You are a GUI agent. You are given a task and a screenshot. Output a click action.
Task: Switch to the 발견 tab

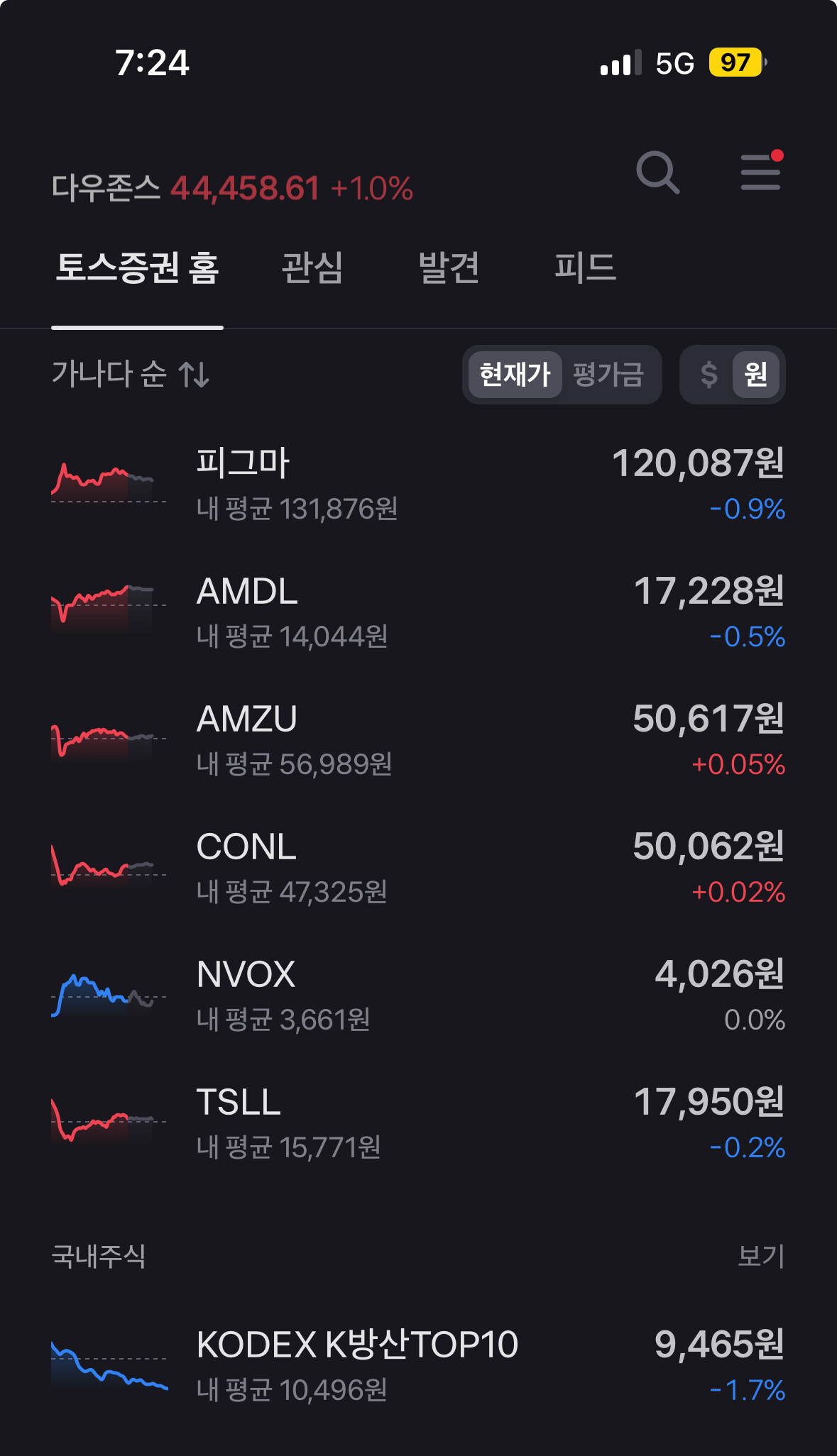(x=449, y=268)
